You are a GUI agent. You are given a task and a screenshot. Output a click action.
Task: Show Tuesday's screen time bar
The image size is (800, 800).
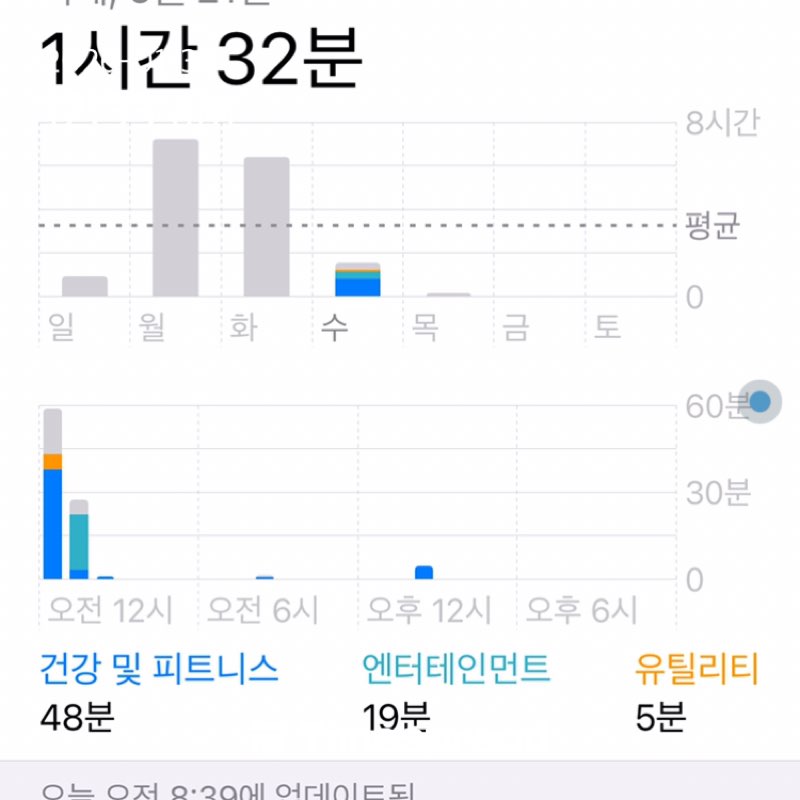click(x=266, y=227)
